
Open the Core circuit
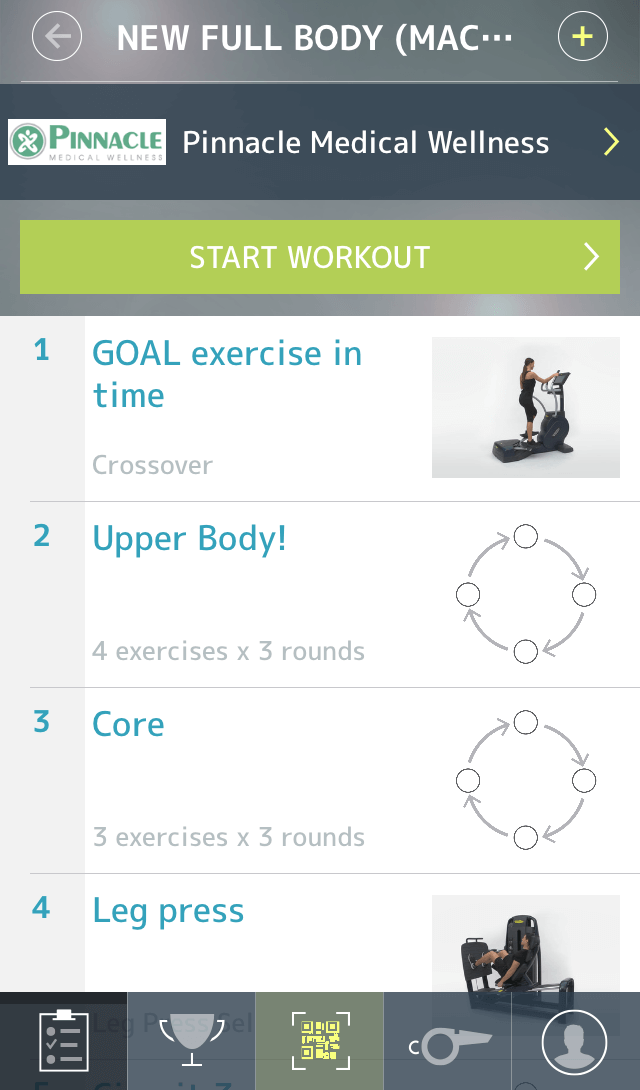tap(334, 781)
